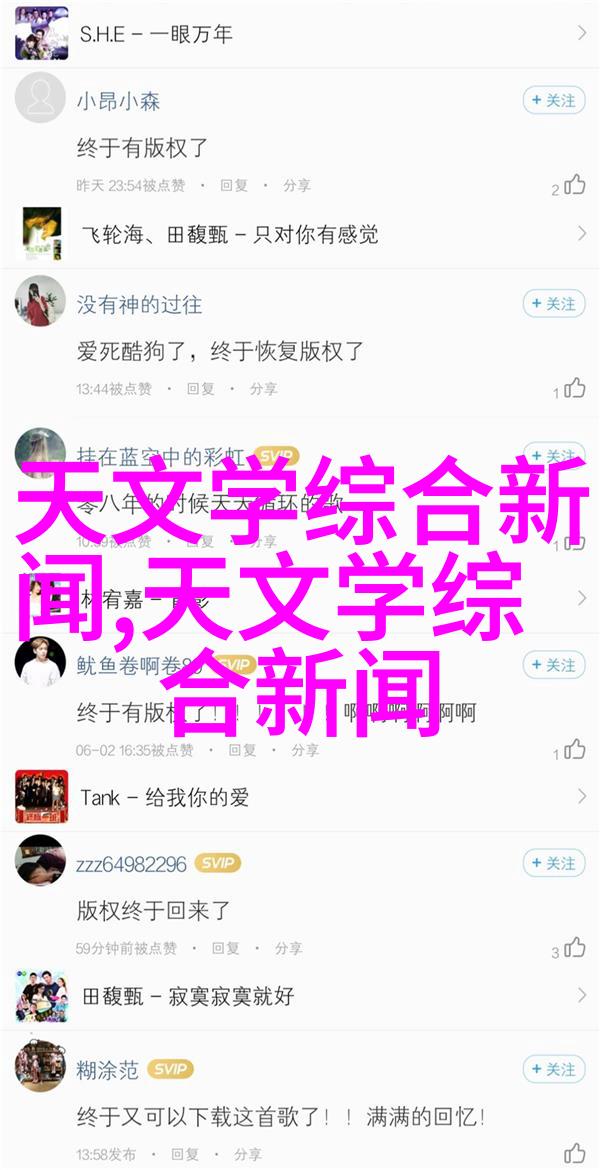
Task: Open the song 田馥甄 - 寂寞寂寞就好
Action: (300, 996)
